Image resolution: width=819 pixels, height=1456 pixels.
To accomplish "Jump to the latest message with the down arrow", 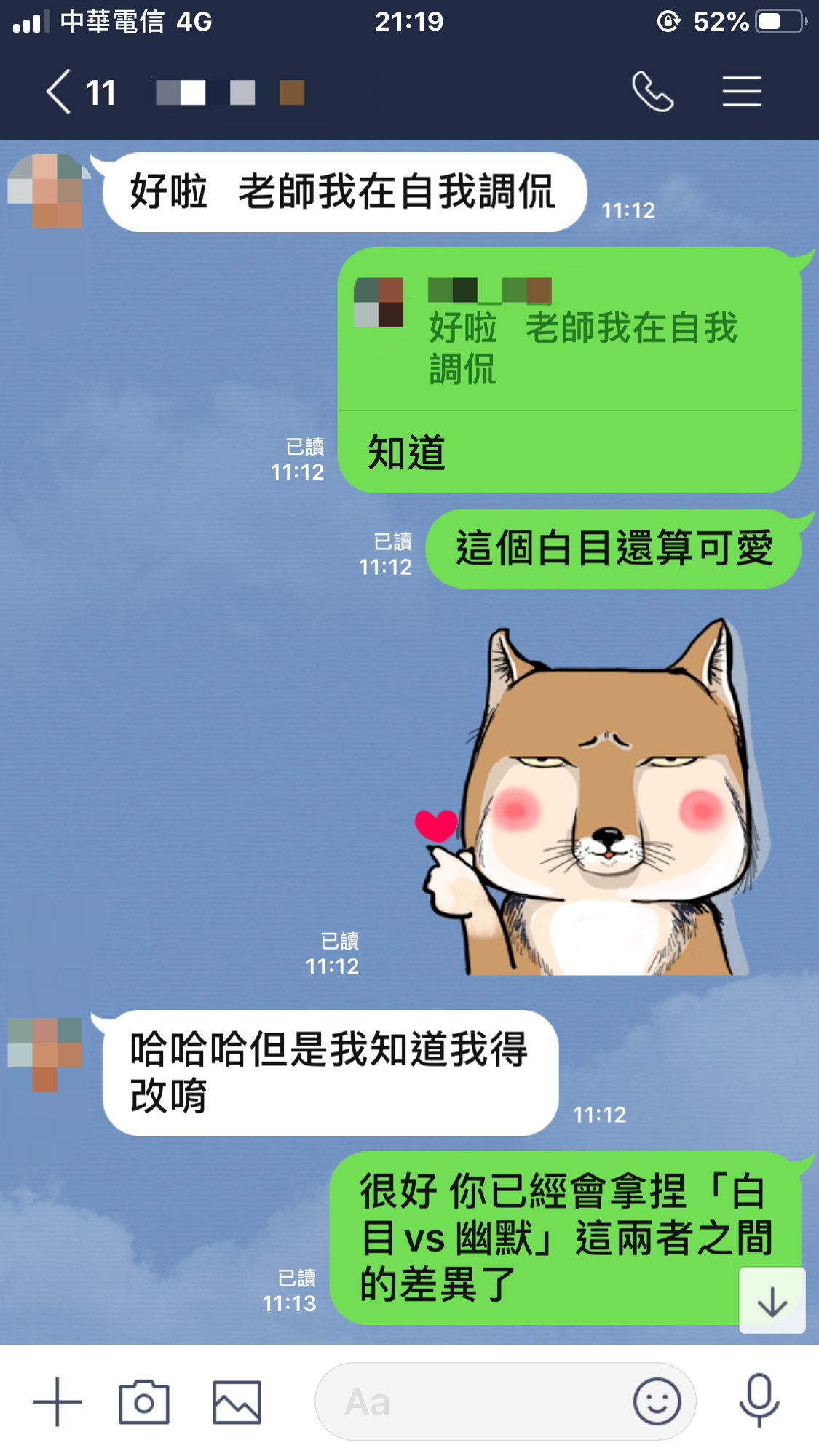I will click(772, 1301).
